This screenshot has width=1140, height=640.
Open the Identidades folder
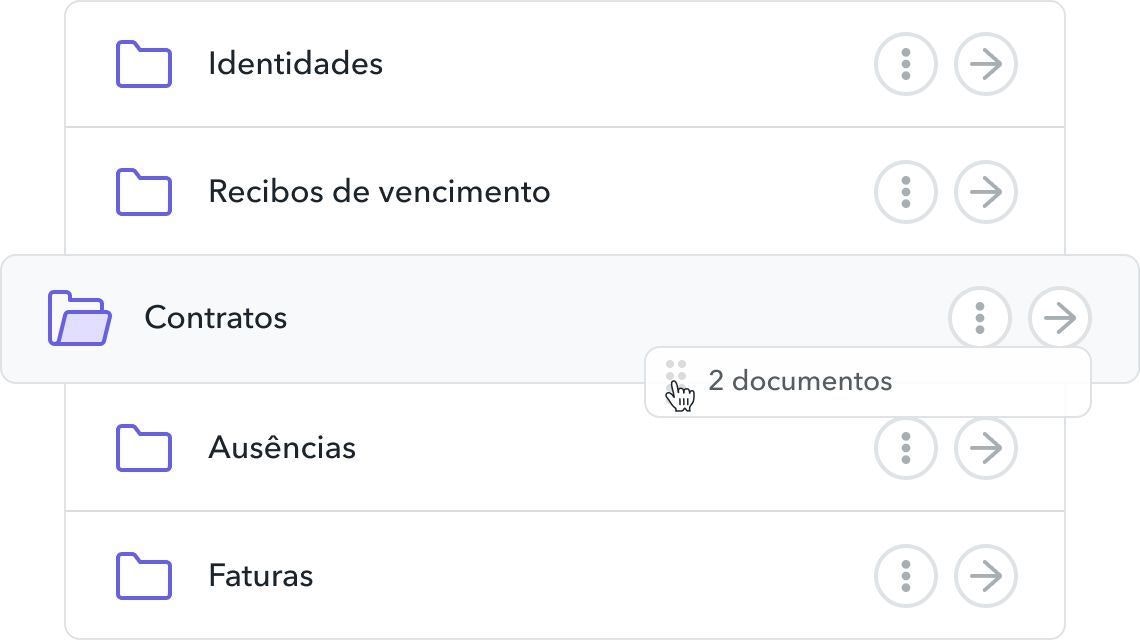295,64
